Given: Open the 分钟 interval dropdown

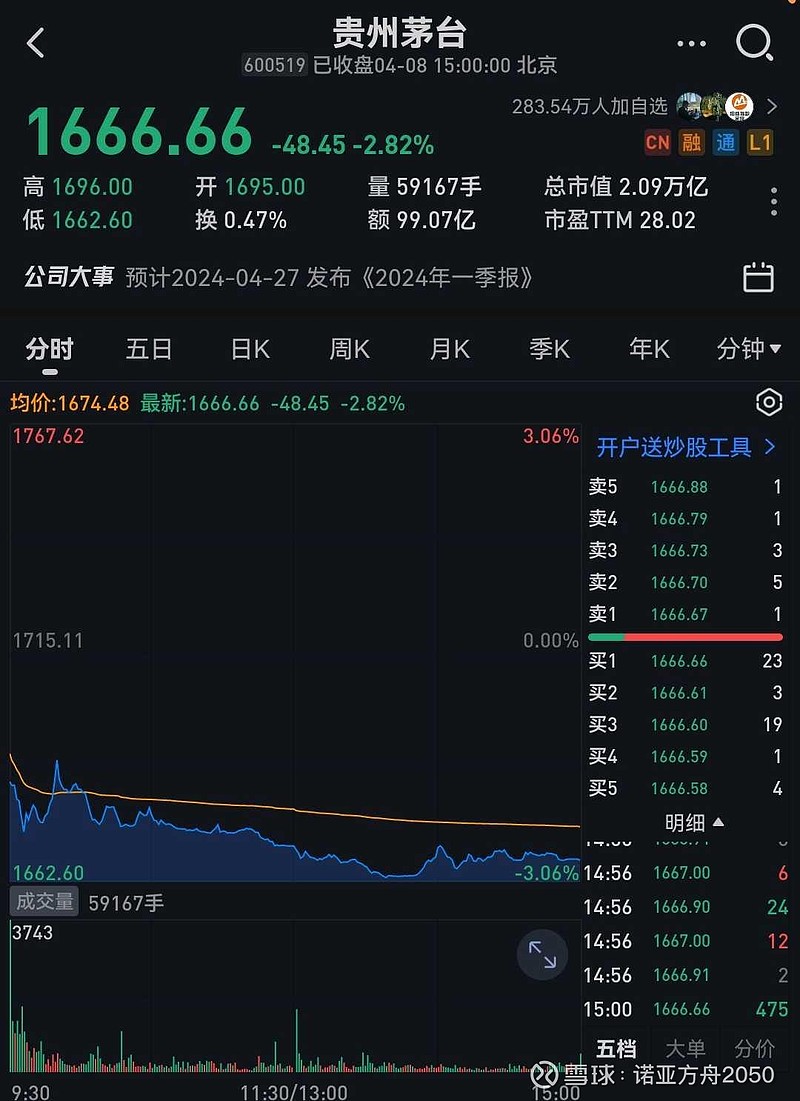Looking at the screenshot, I should coord(747,349).
